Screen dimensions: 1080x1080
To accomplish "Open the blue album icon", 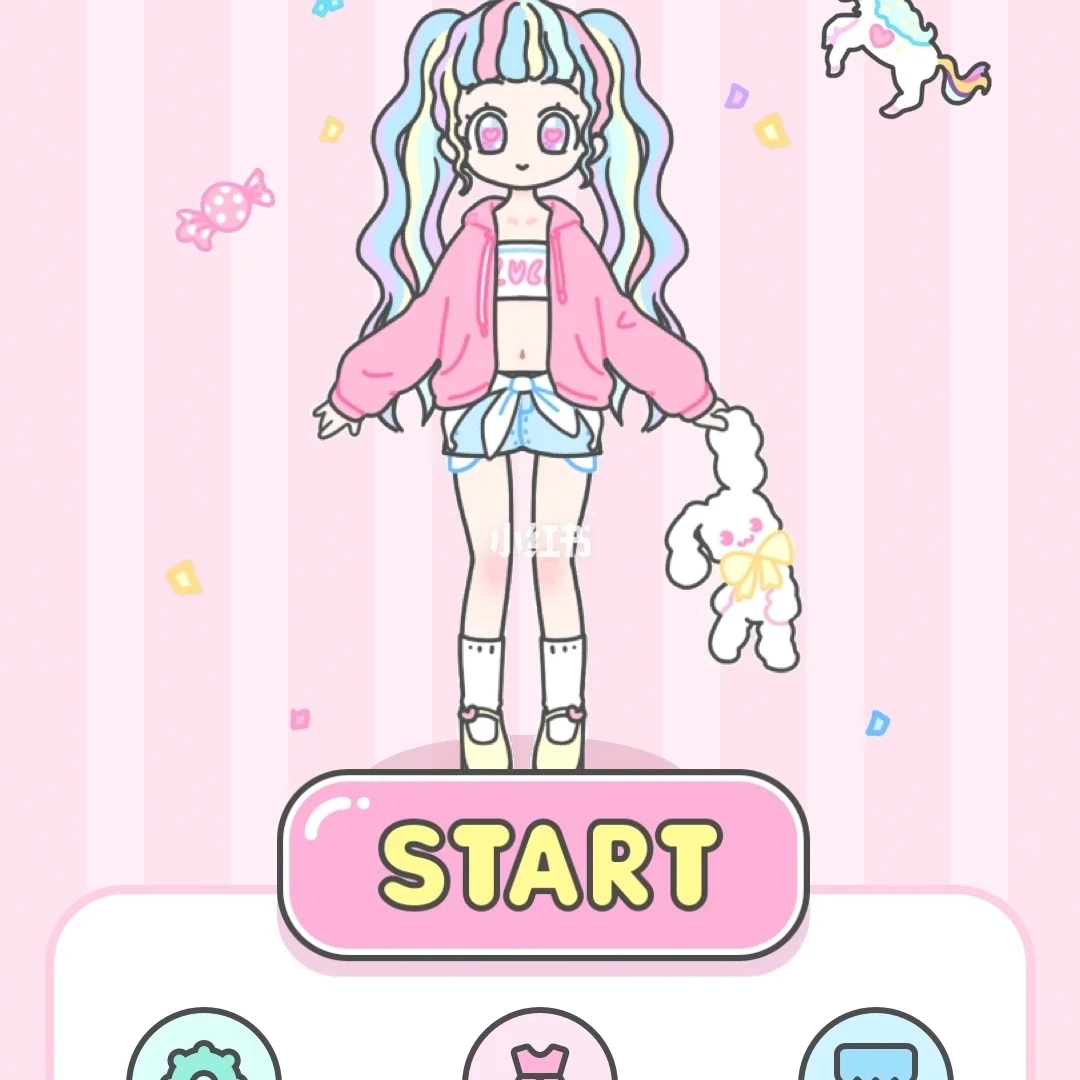I will click(x=875, y=1052).
